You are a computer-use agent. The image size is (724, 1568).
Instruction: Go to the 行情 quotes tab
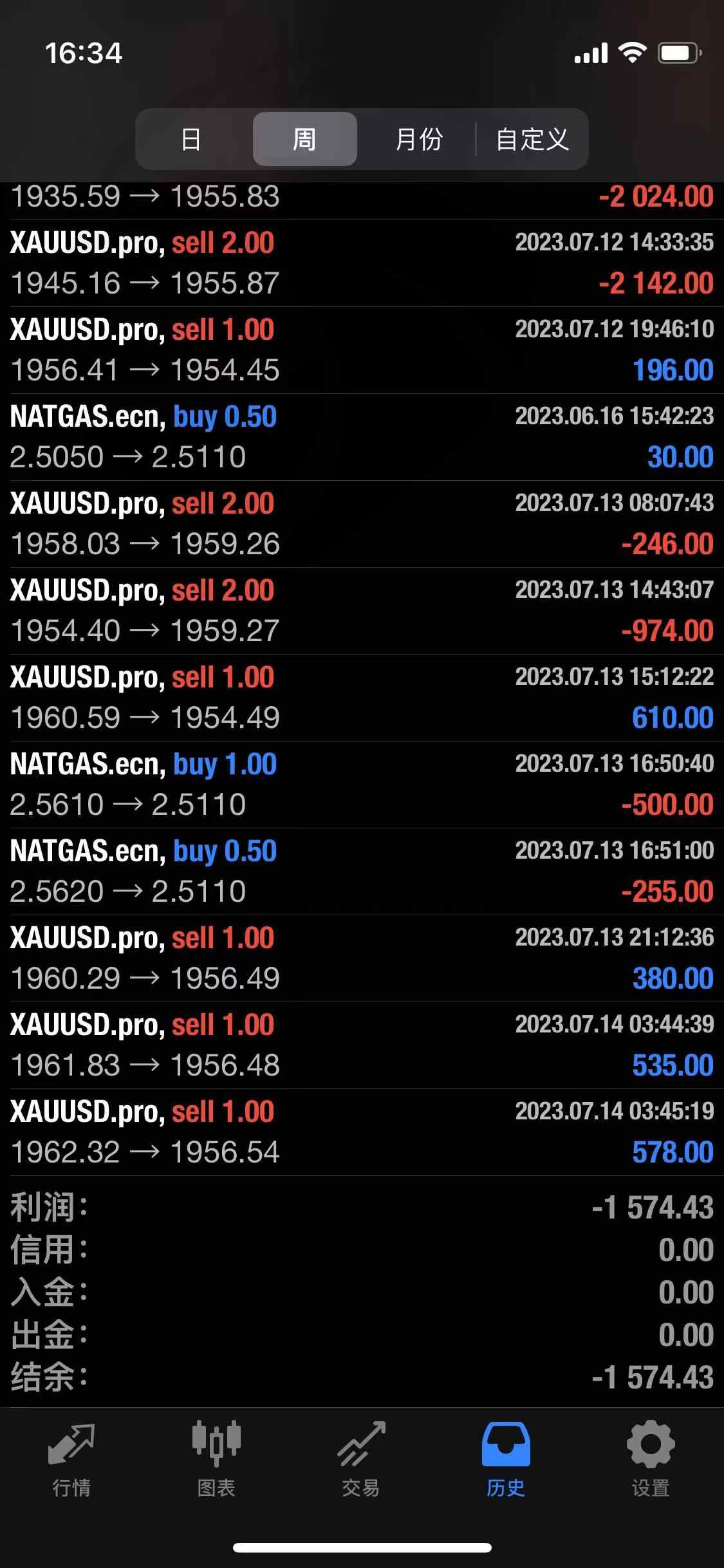71,1460
